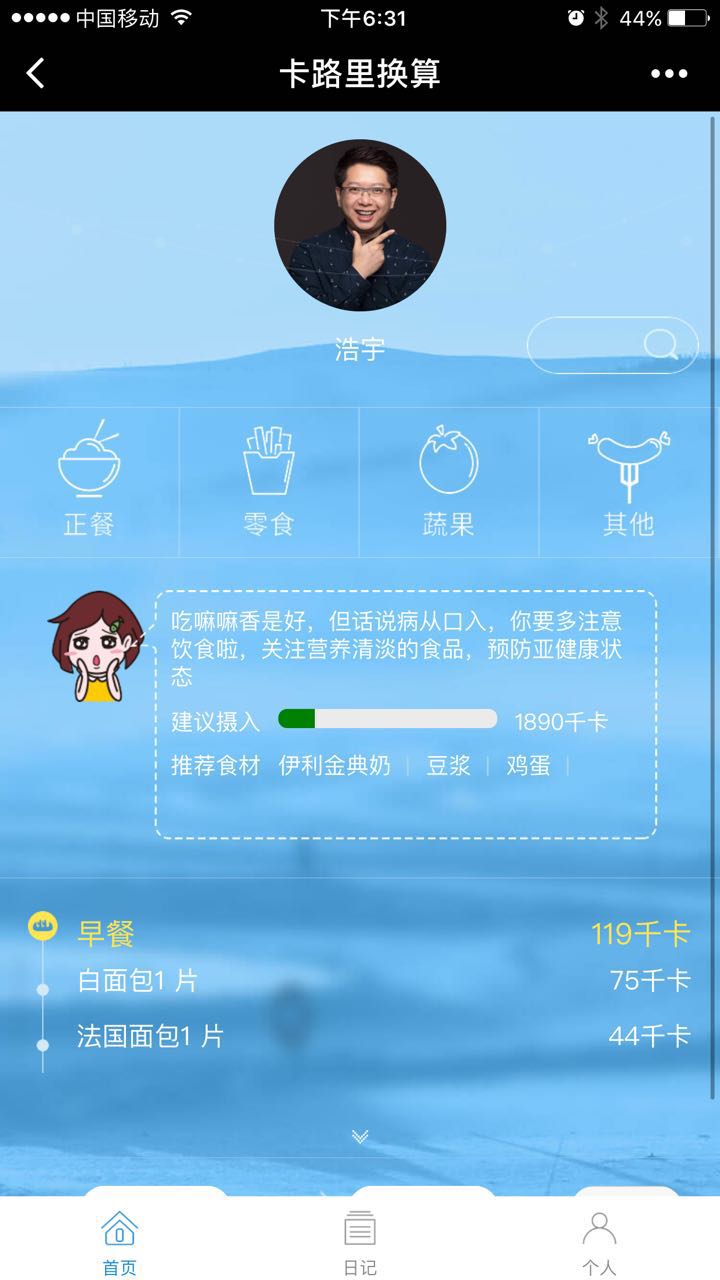This screenshot has width=720, height=1280.
Task: Go to the 个人 tab
Action: [x=599, y=1242]
